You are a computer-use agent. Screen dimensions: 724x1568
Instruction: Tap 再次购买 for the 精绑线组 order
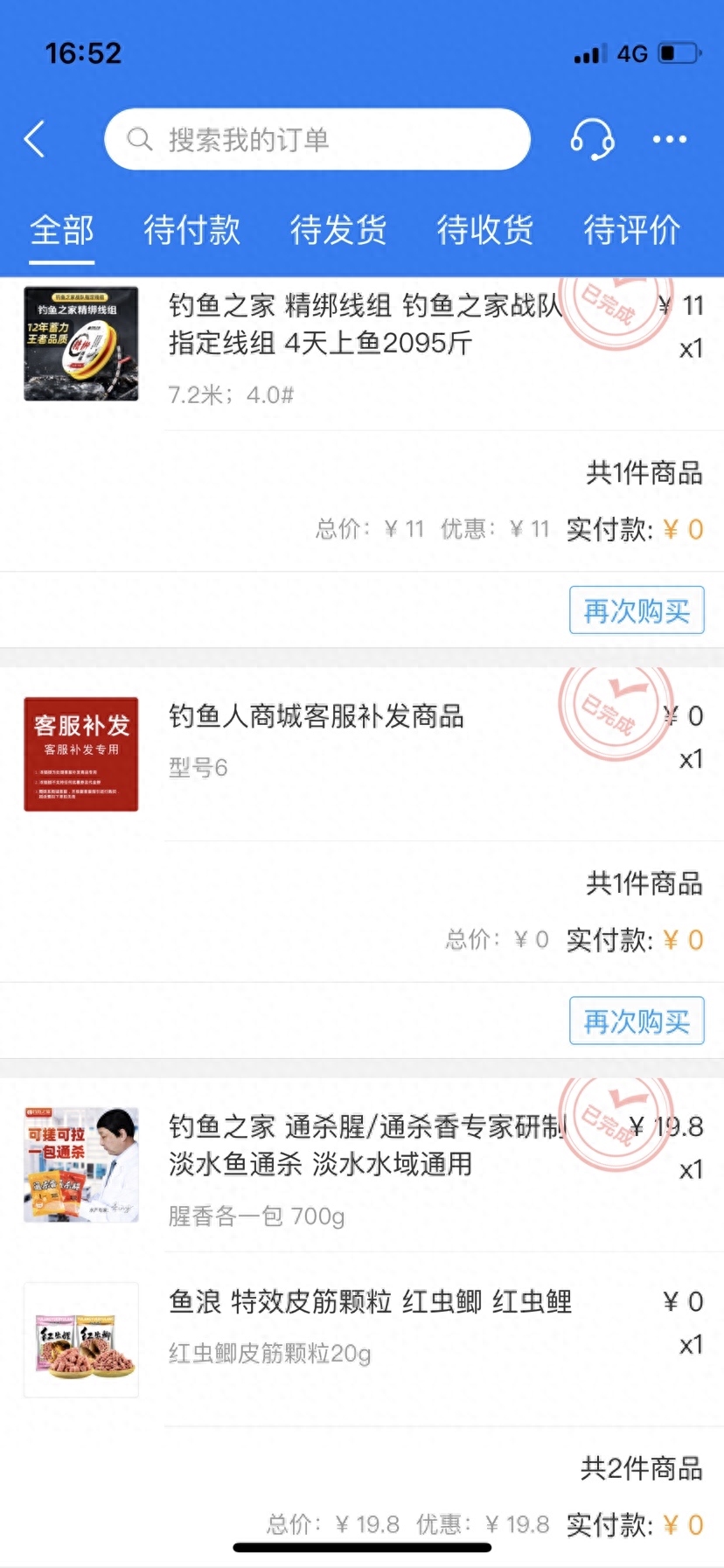click(x=637, y=610)
